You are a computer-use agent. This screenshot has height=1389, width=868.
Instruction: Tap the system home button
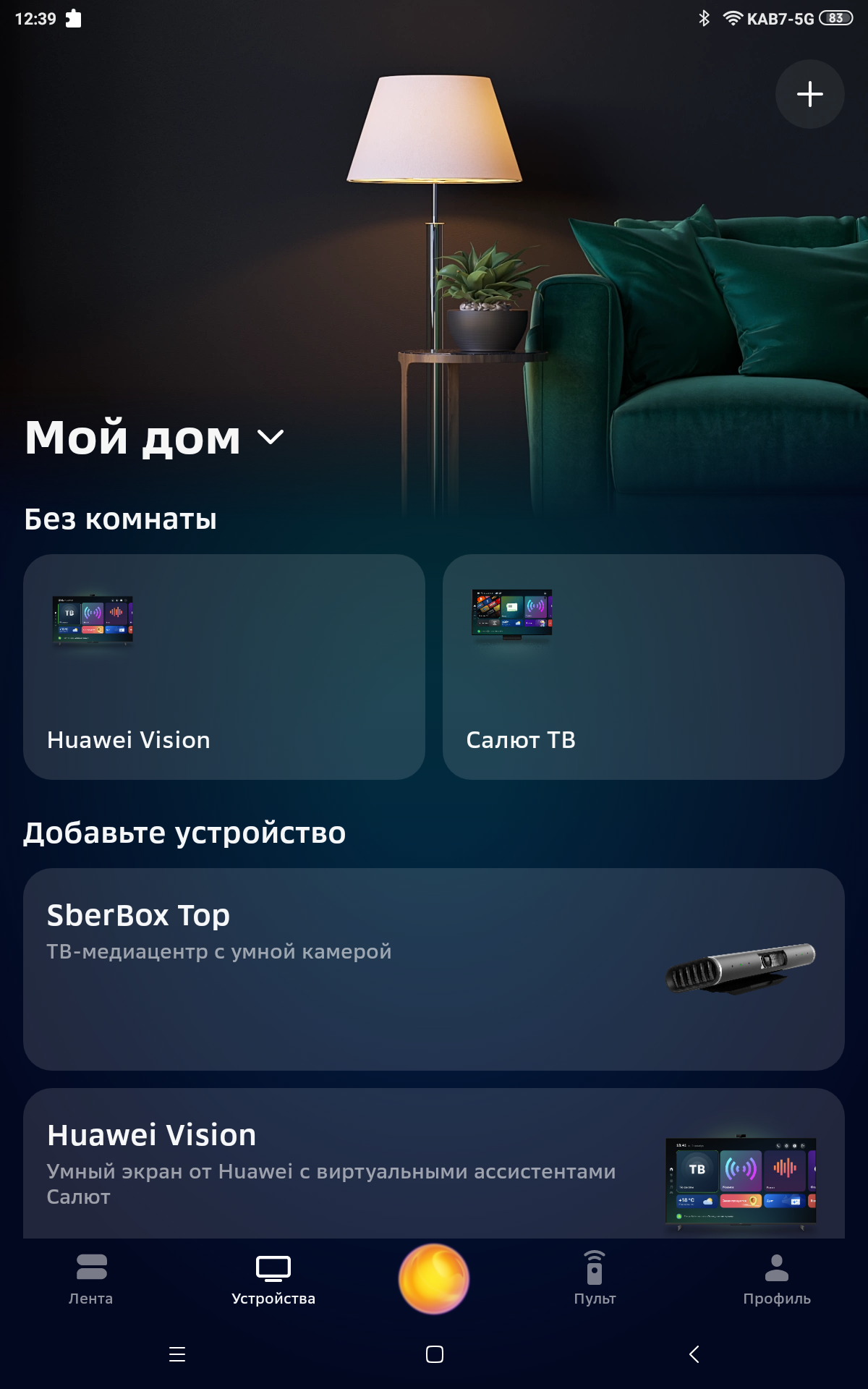pyautogui.click(x=435, y=1354)
